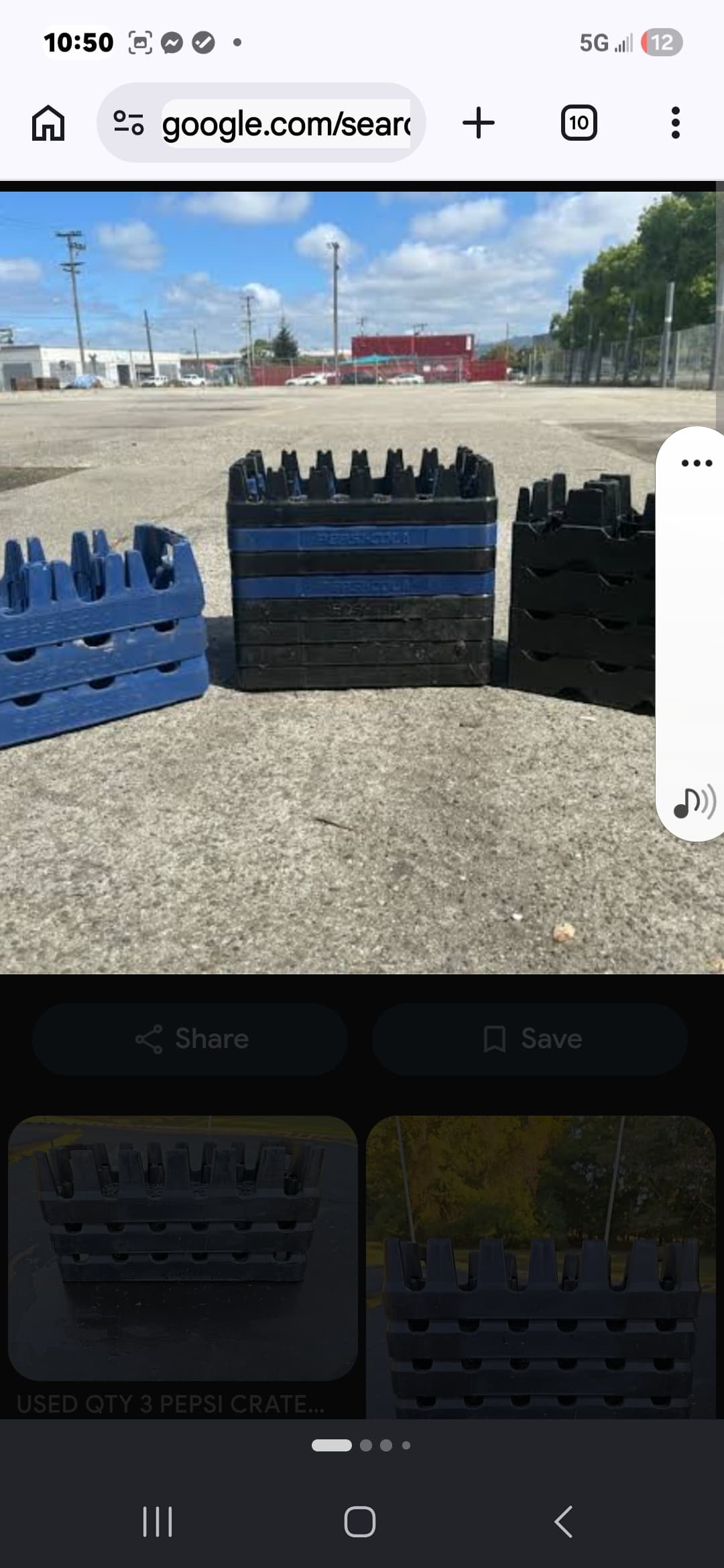The width and height of the screenshot is (724, 1568).
Task: Open the USED QTY 3 PEPSI CRATE result
Action: pyautogui.click(x=182, y=1265)
